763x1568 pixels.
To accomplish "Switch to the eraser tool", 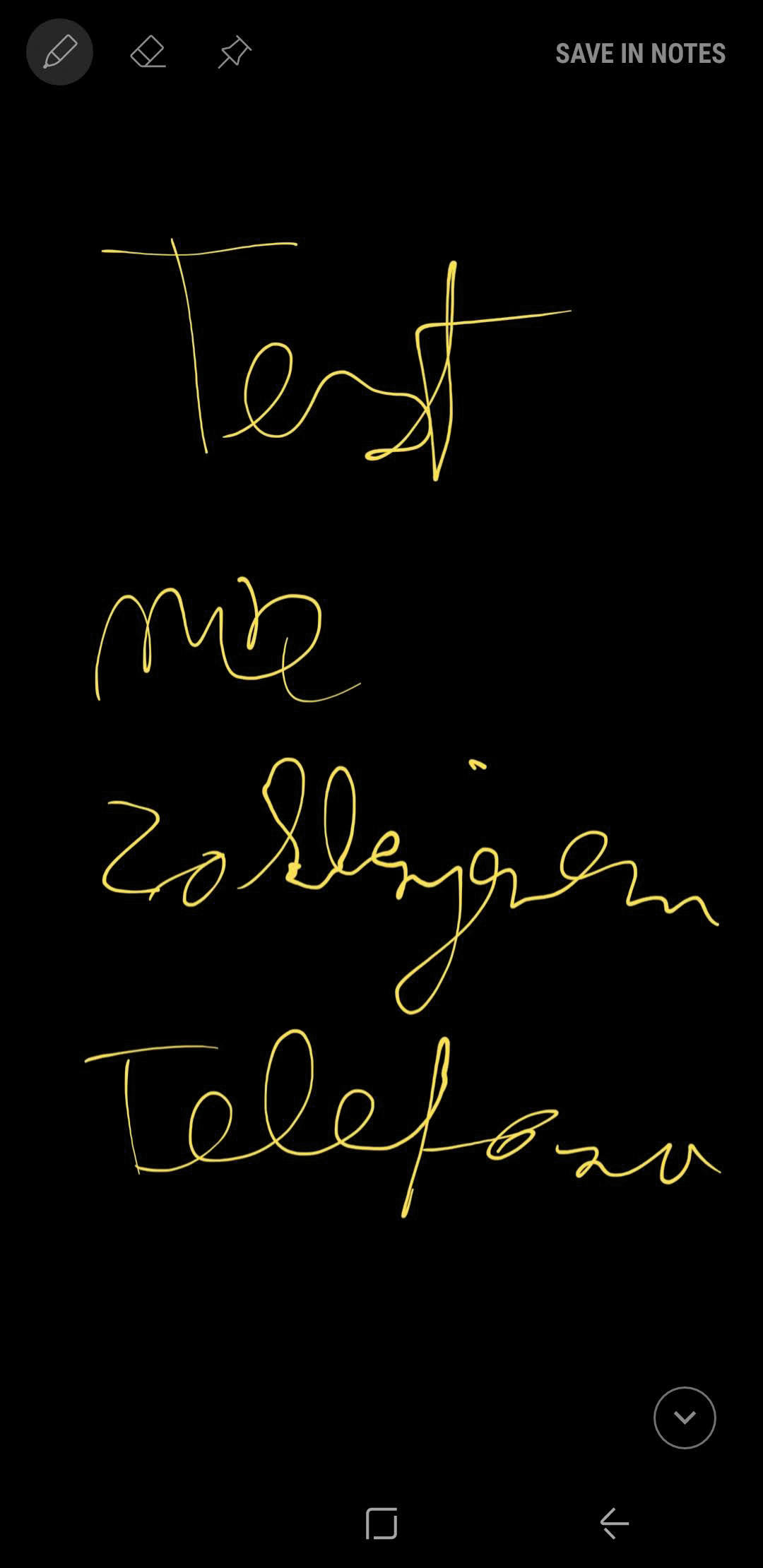I will click(x=148, y=53).
